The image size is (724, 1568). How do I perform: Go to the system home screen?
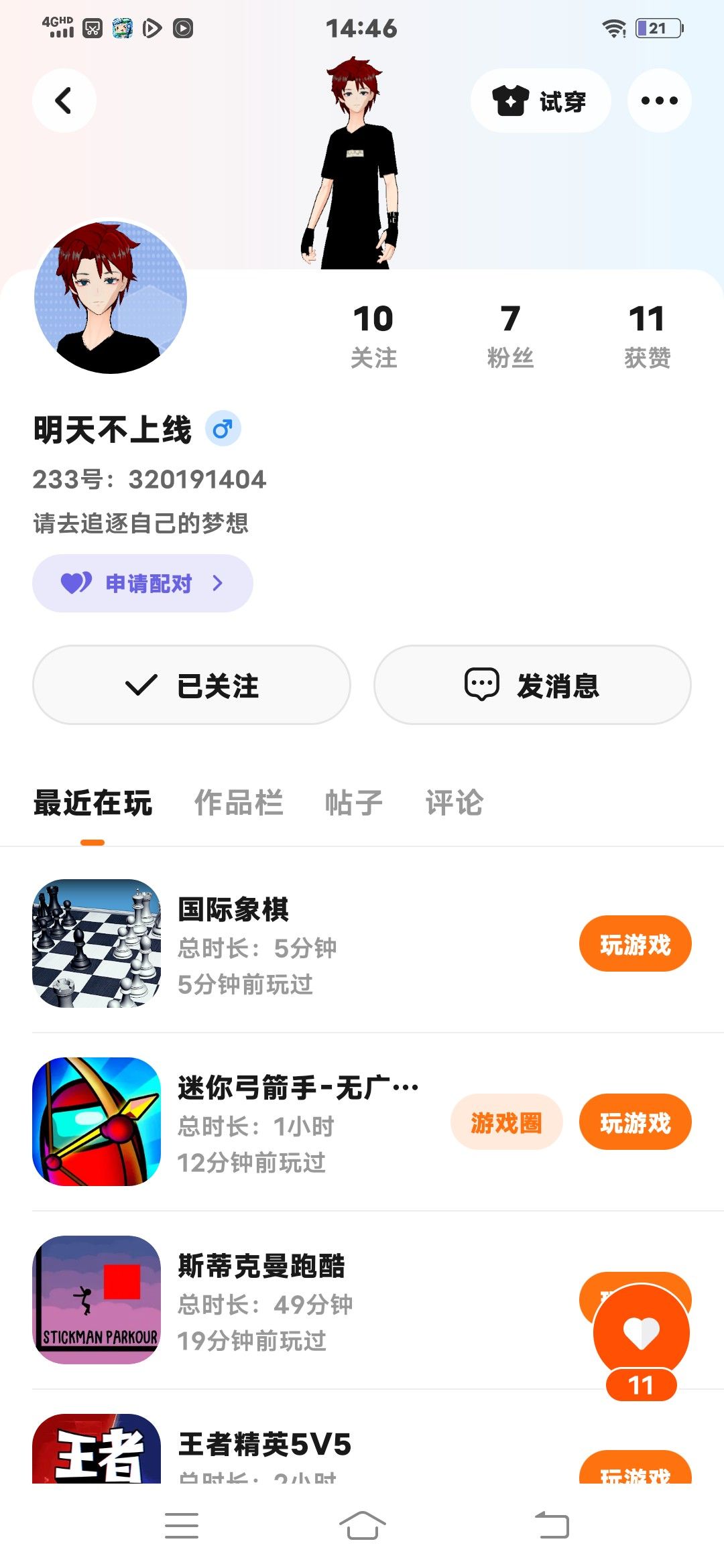click(362, 1526)
